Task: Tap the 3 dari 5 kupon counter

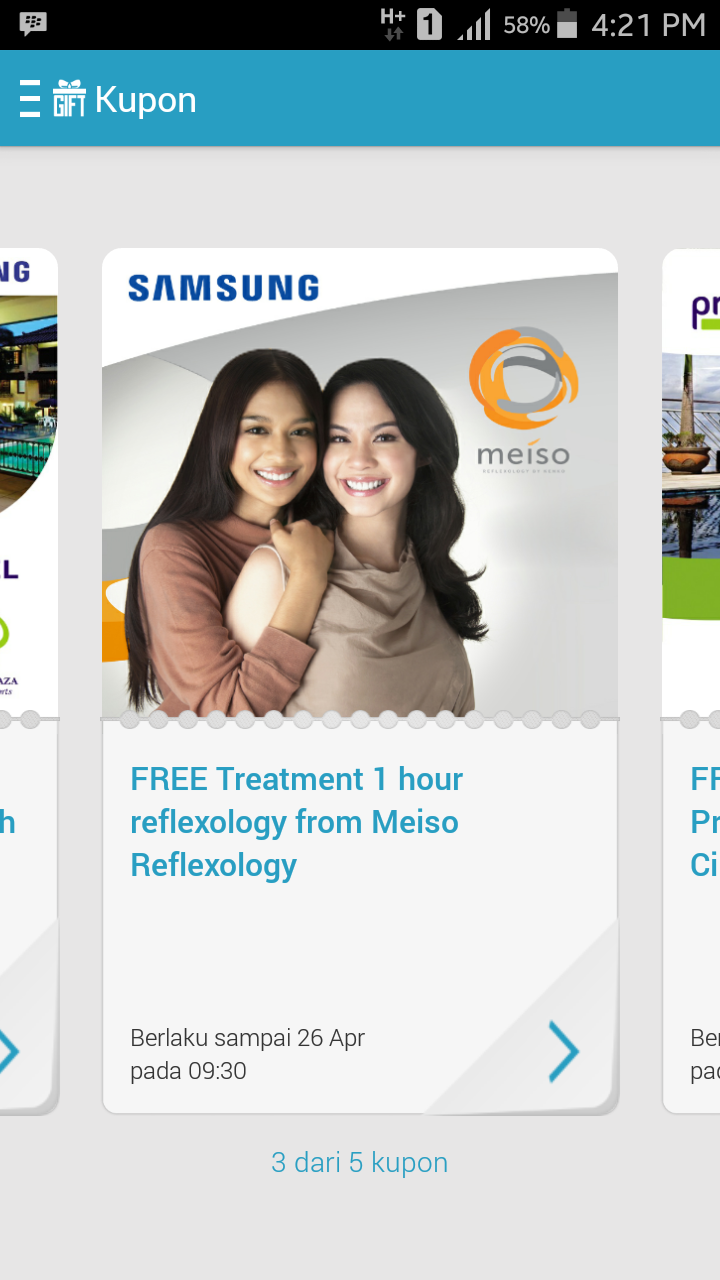Action: pos(360,1162)
